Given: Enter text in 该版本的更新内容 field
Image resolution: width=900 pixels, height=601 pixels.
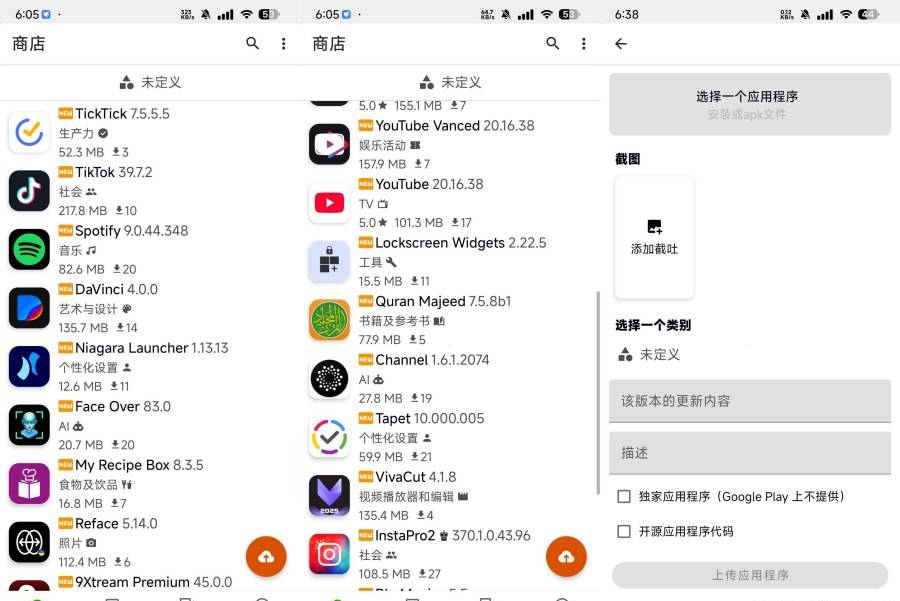Looking at the screenshot, I should point(749,401).
